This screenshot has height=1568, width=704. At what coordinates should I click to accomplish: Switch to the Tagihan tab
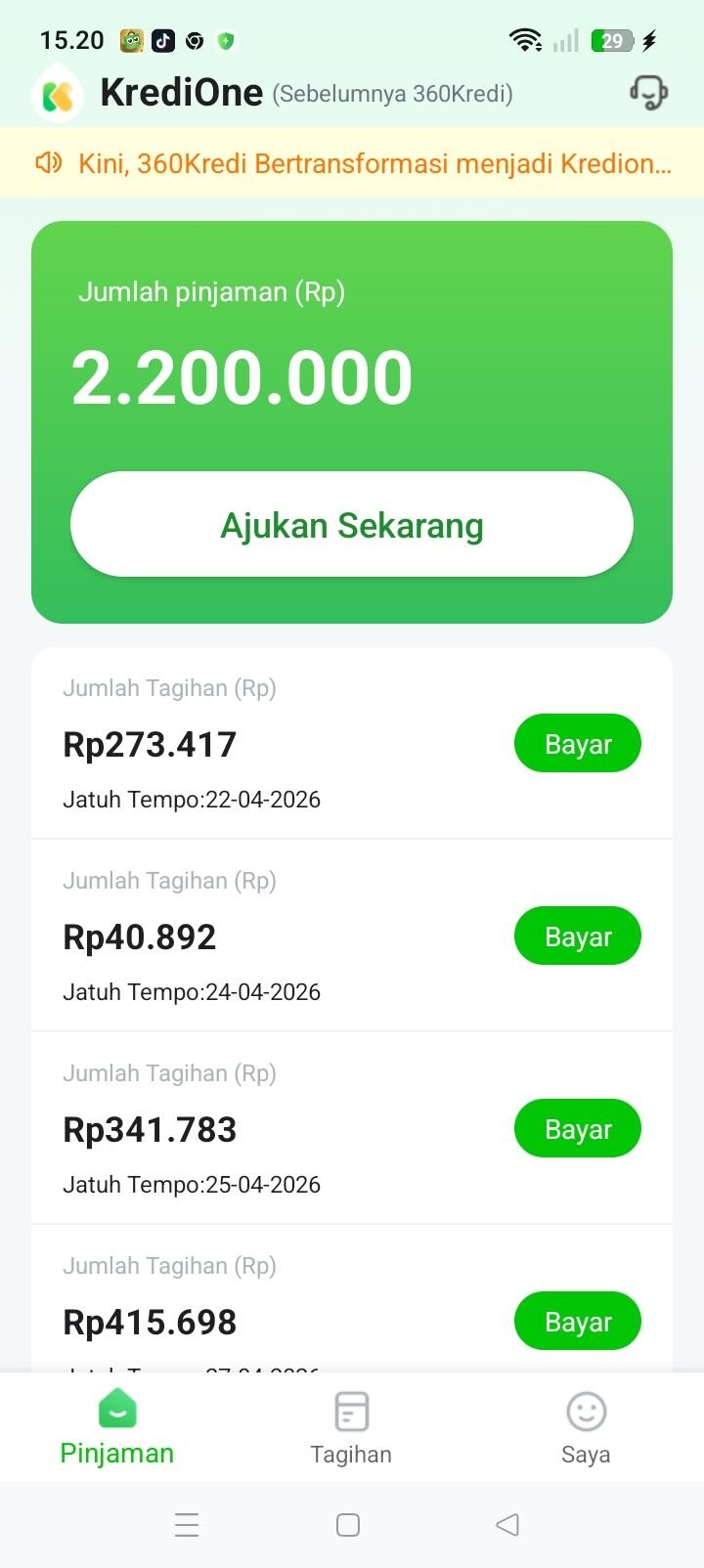click(x=351, y=1427)
